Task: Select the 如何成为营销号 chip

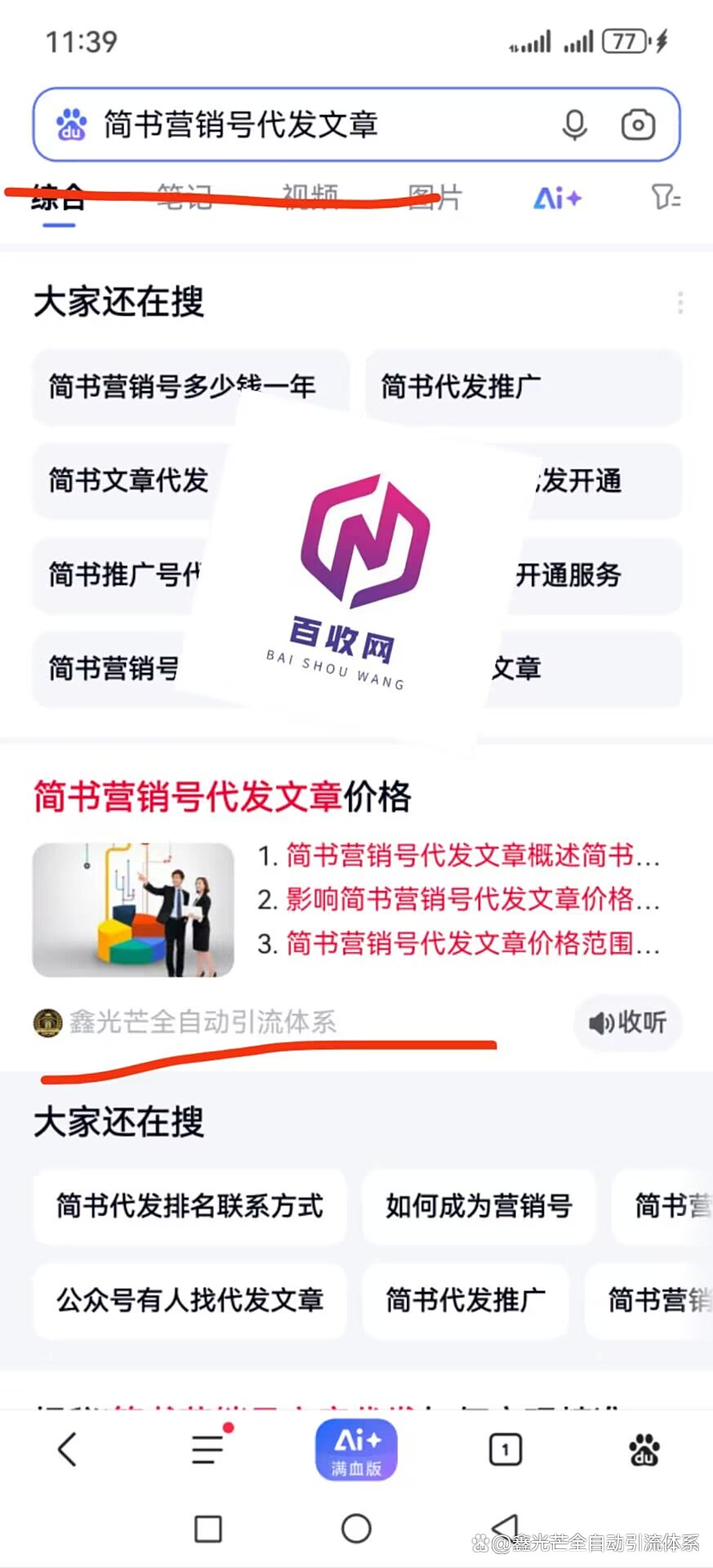Action: click(479, 1206)
